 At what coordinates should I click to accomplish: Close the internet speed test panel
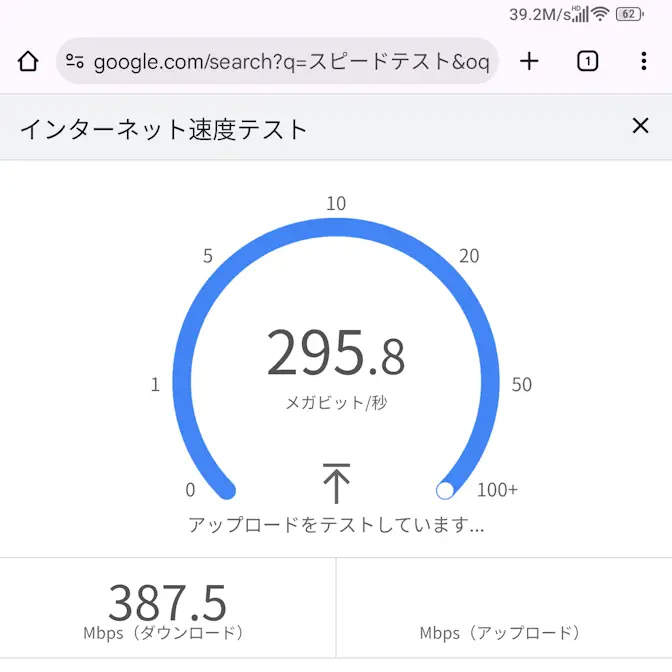coord(640,126)
